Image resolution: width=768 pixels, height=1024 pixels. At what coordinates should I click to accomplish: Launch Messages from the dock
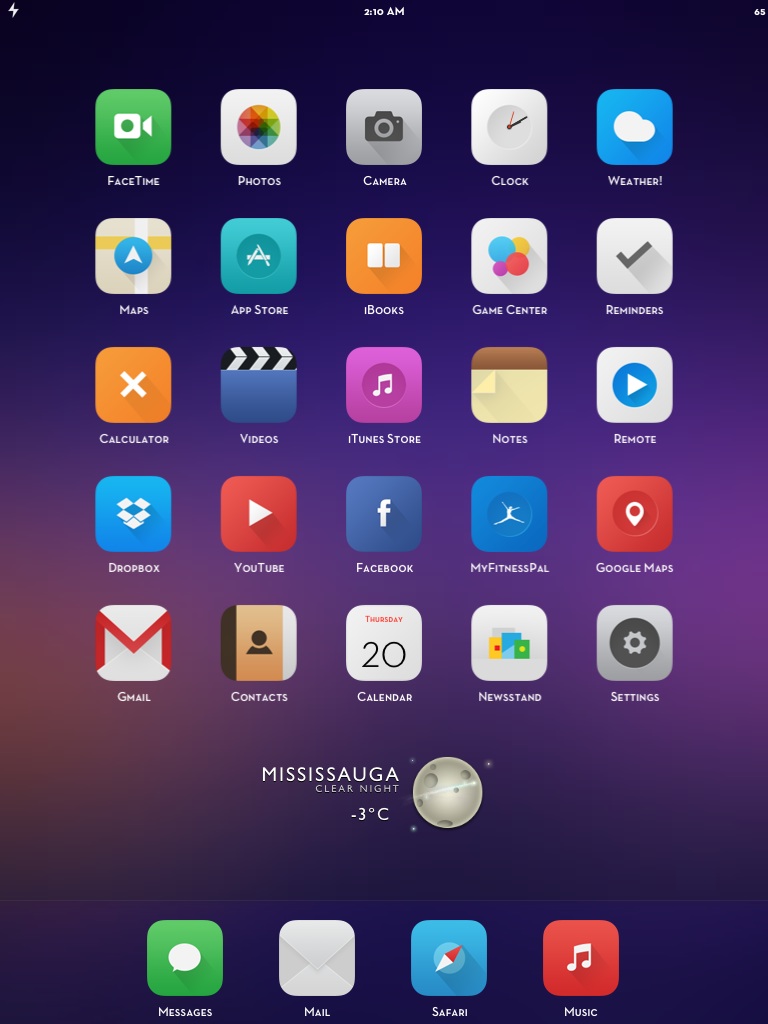[x=185, y=958]
